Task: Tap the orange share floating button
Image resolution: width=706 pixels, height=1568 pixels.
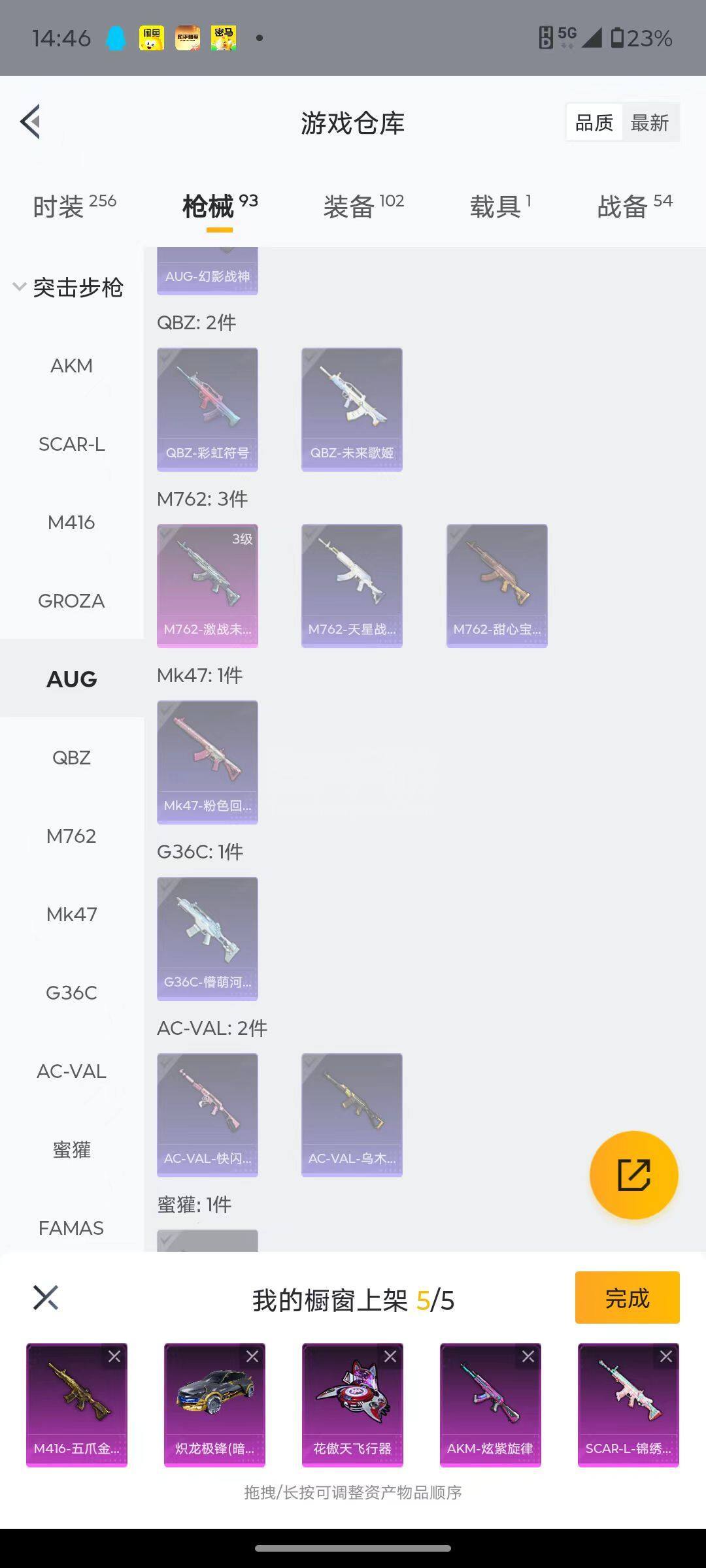Action: coord(633,1175)
